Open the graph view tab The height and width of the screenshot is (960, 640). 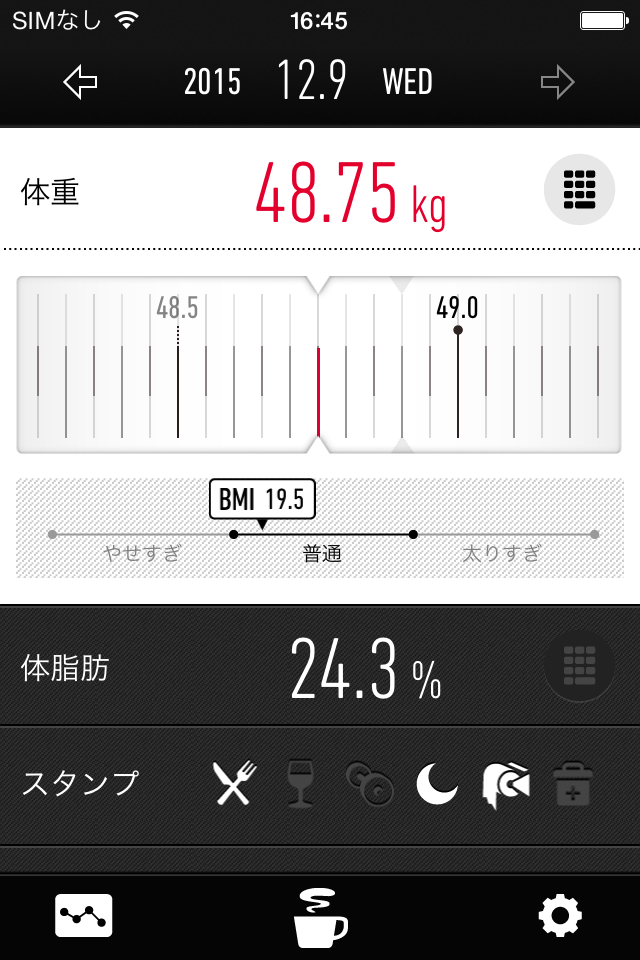[84, 915]
